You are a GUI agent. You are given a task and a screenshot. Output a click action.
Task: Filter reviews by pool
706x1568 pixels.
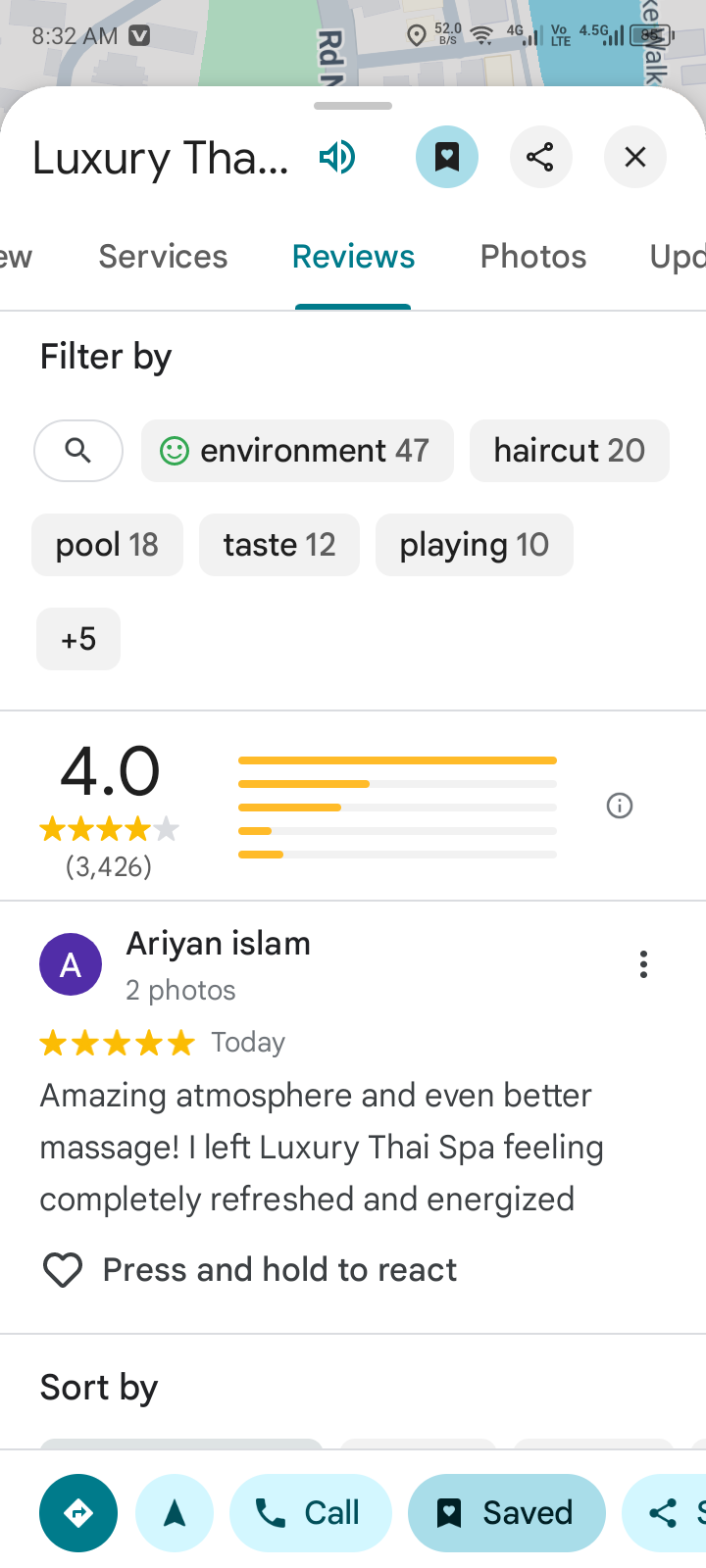pos(107,545)
